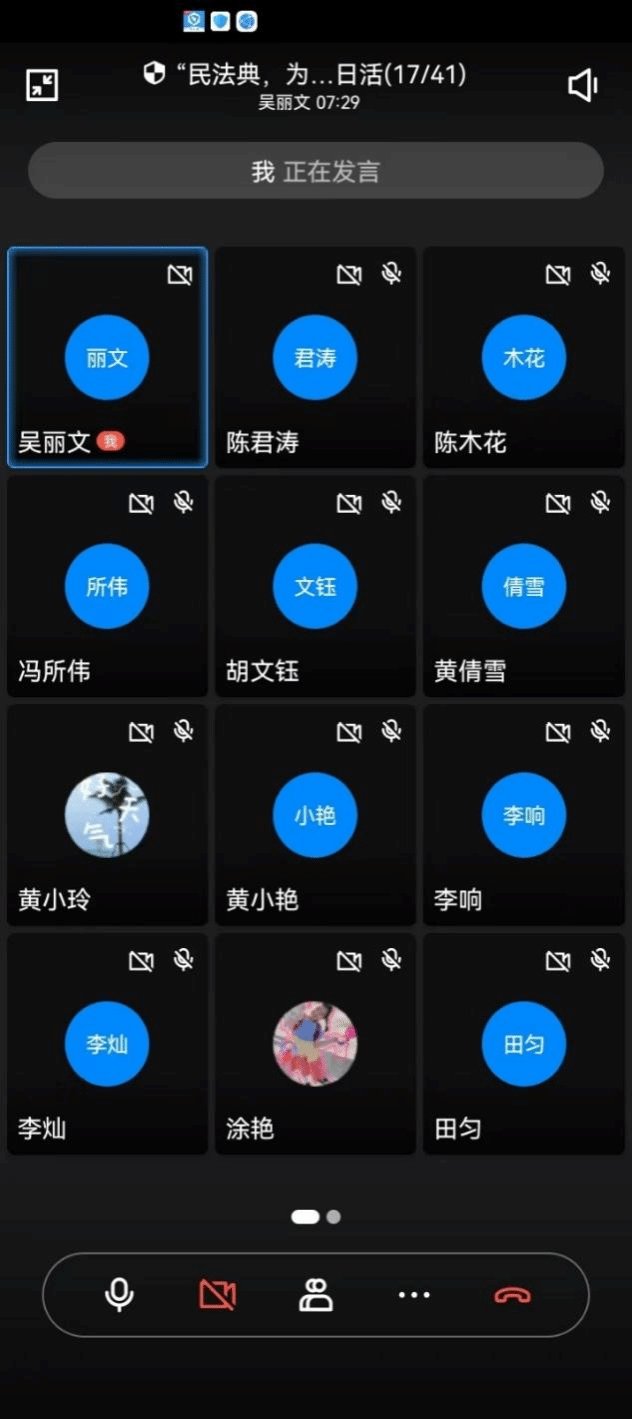Open 黄倩雪's participant tile
The height and width of the screenshot is (1419, 632).
(x=523, y=586)
